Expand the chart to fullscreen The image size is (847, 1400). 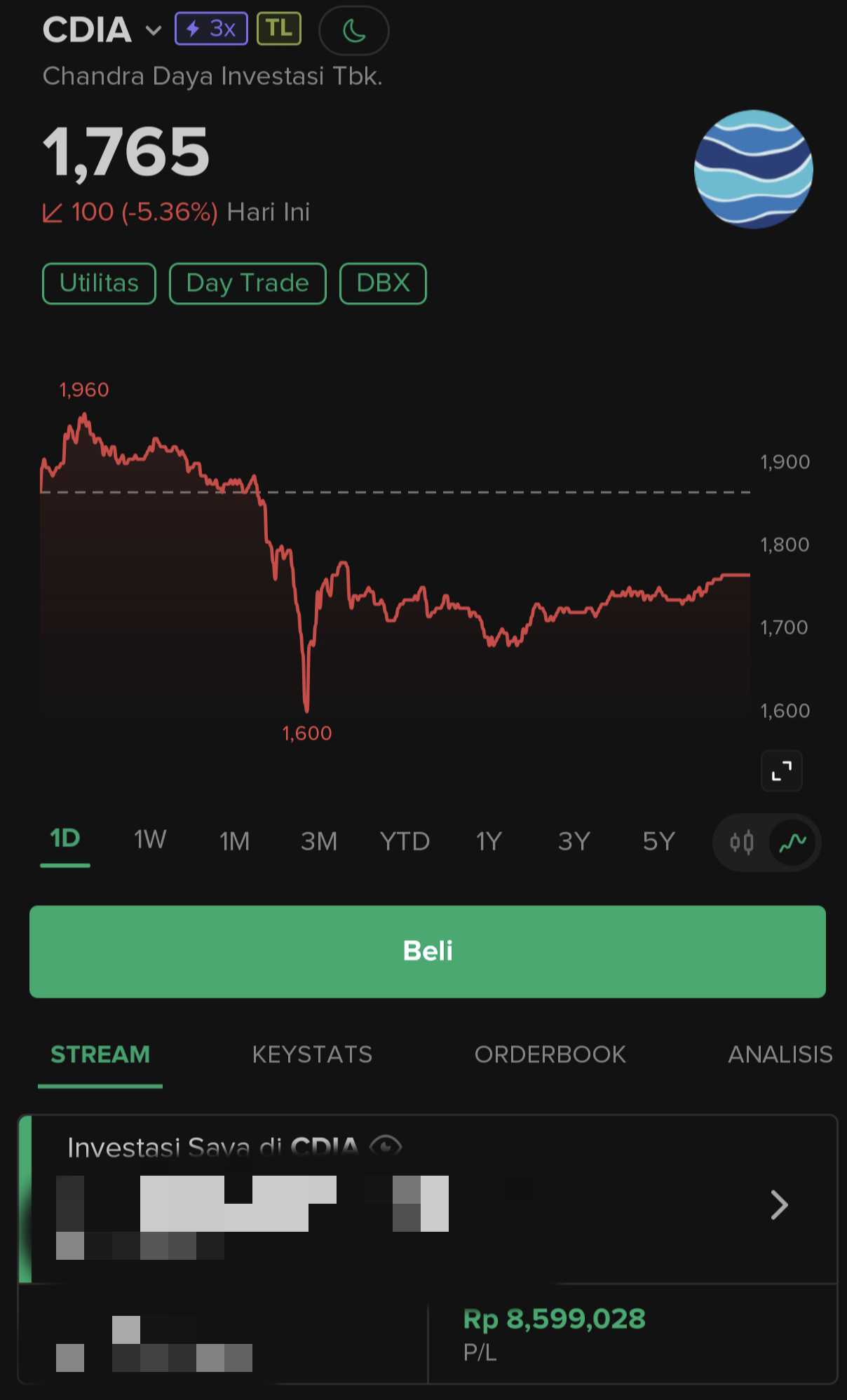(x=781, y=770)
